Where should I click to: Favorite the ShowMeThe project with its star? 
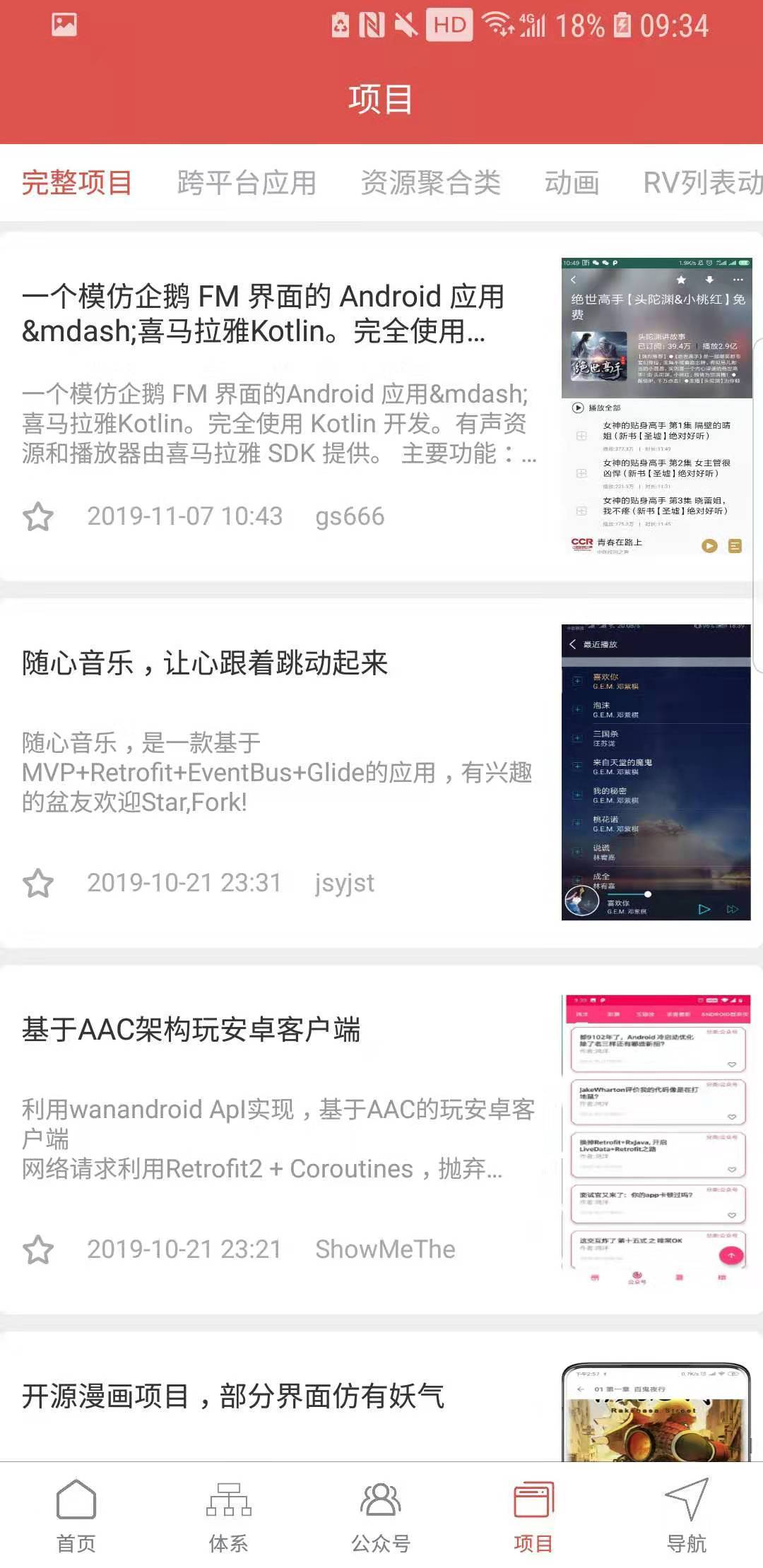(x=38, y=1250)
